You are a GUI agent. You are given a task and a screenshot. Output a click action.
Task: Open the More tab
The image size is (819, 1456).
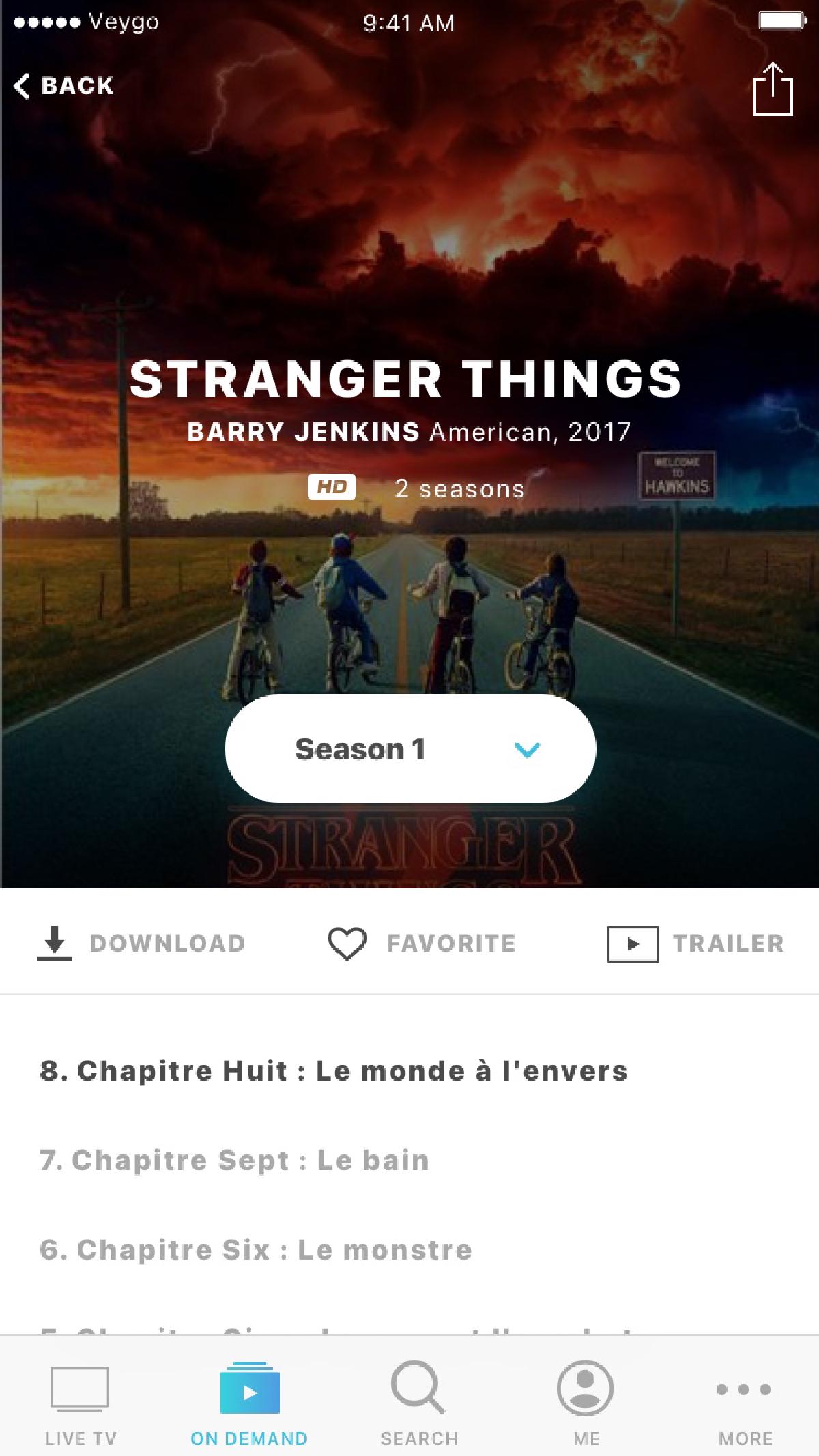pyautogui.click(x=745, y=1399)
